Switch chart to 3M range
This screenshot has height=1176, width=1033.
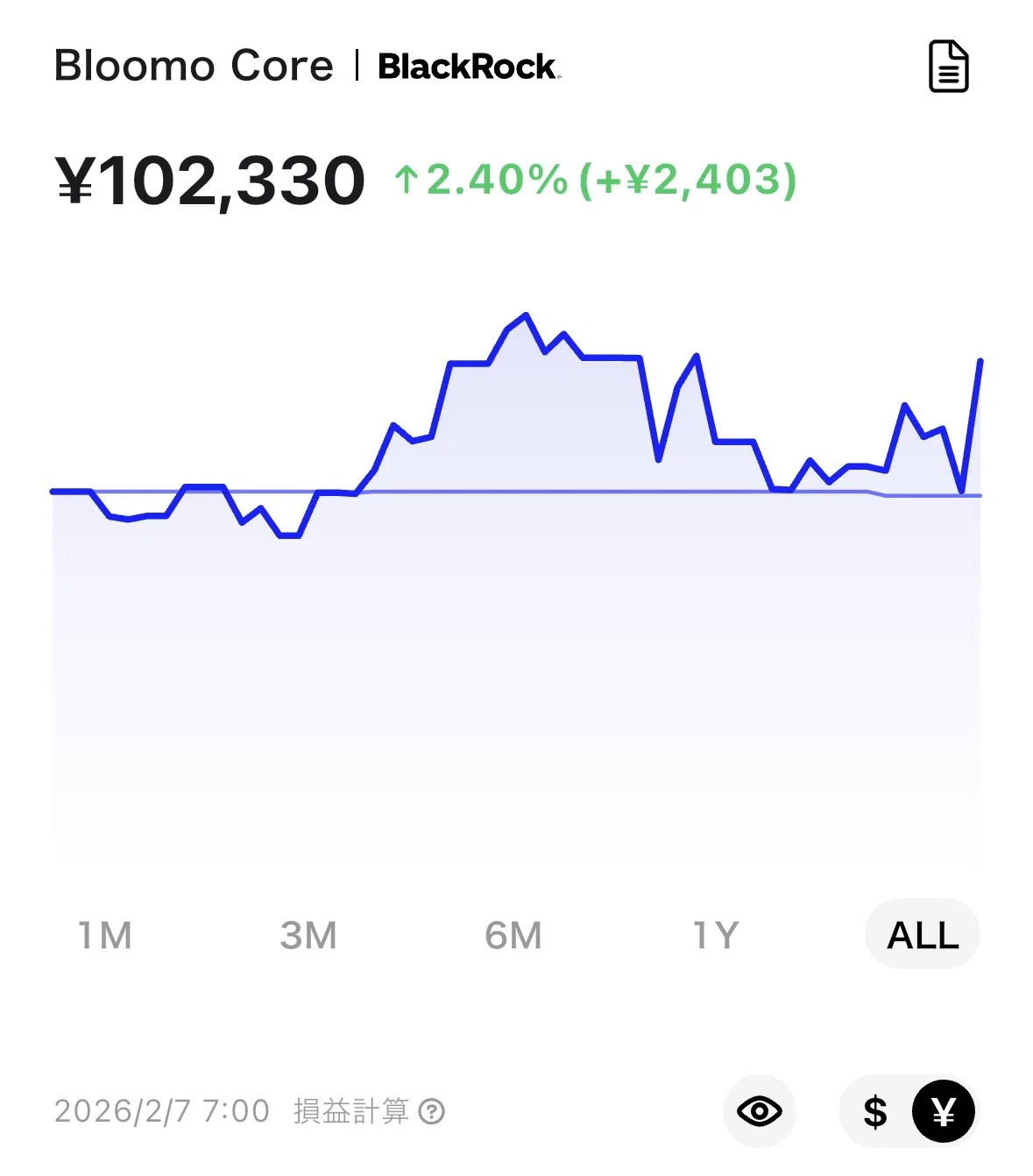click(308, 935)
